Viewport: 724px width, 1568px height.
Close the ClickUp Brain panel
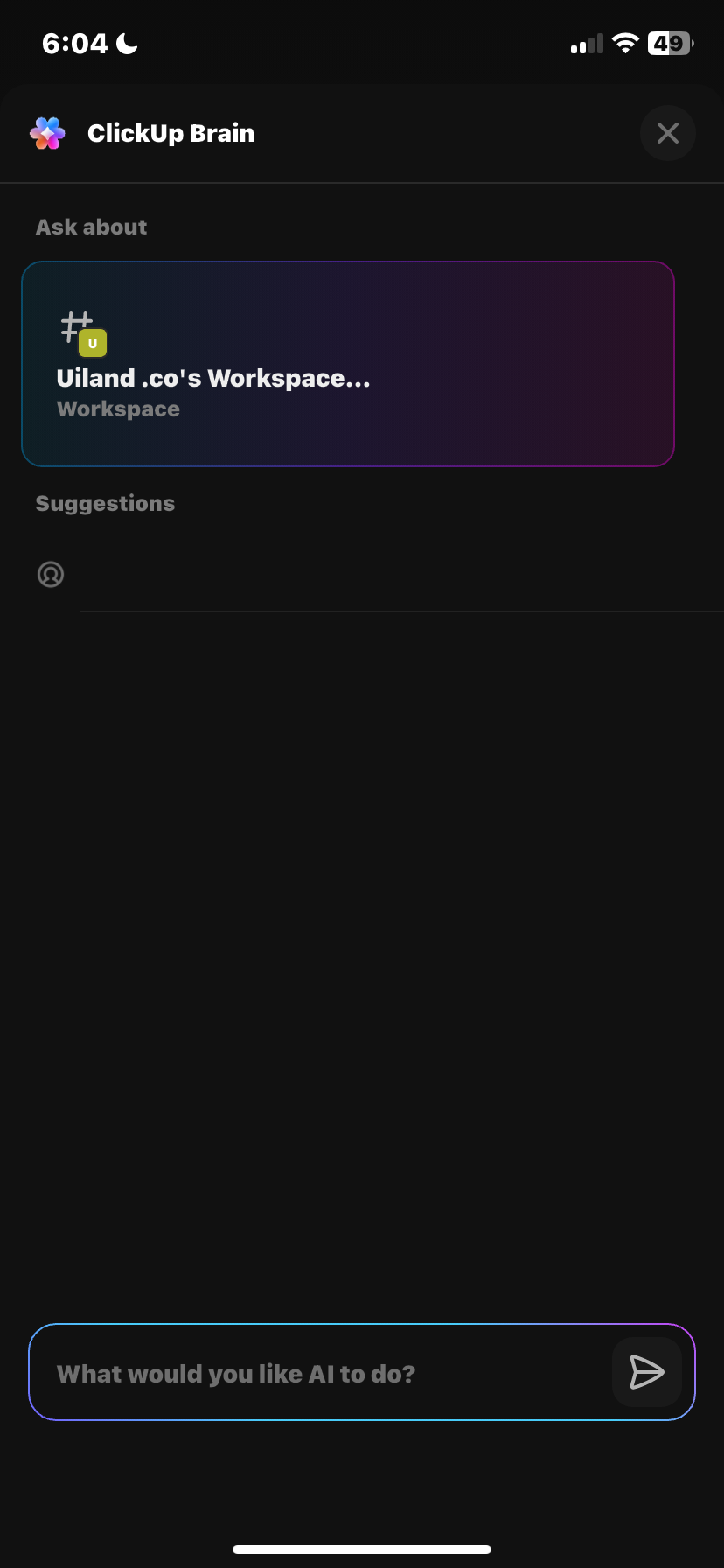point(667,133)
